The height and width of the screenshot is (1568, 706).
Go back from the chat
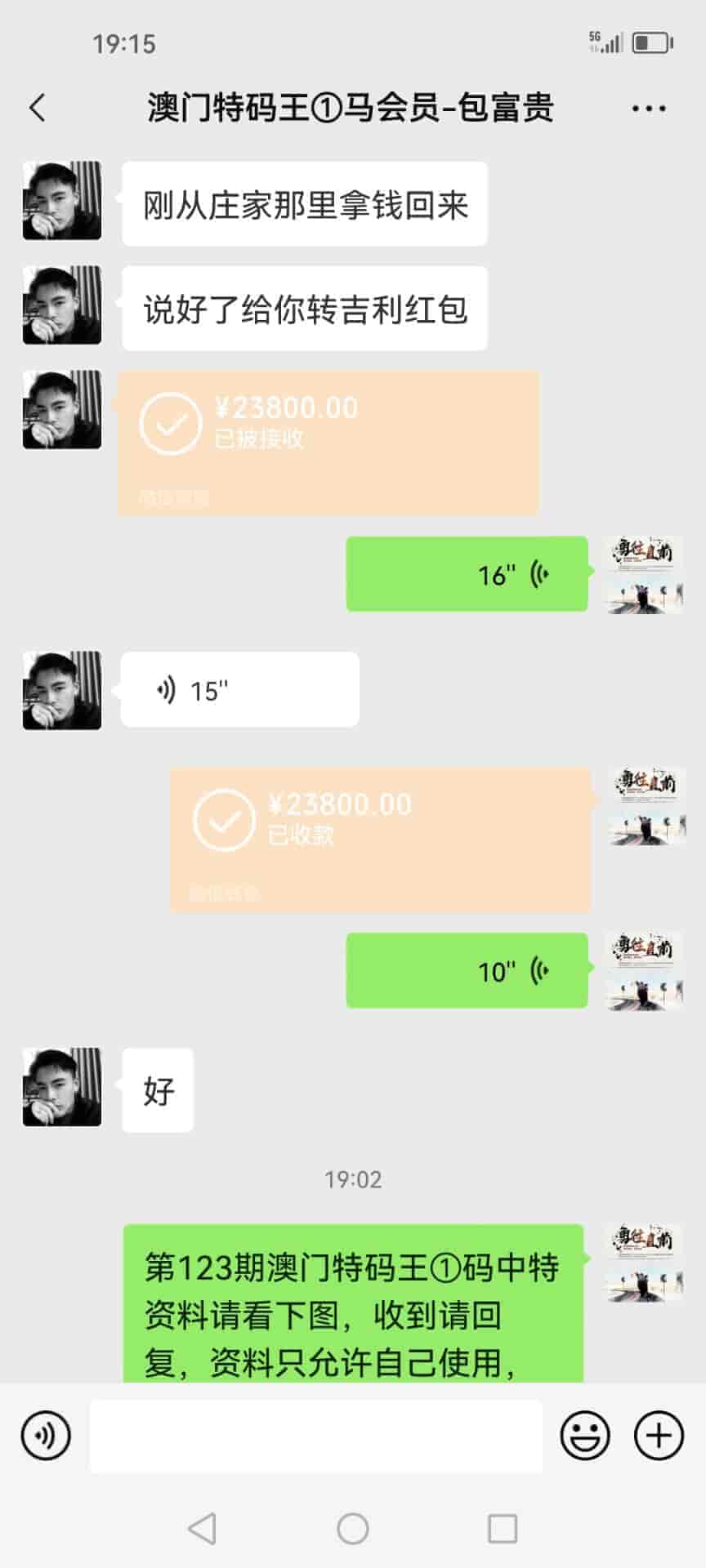pyautogui.click(x=38, y=108)
